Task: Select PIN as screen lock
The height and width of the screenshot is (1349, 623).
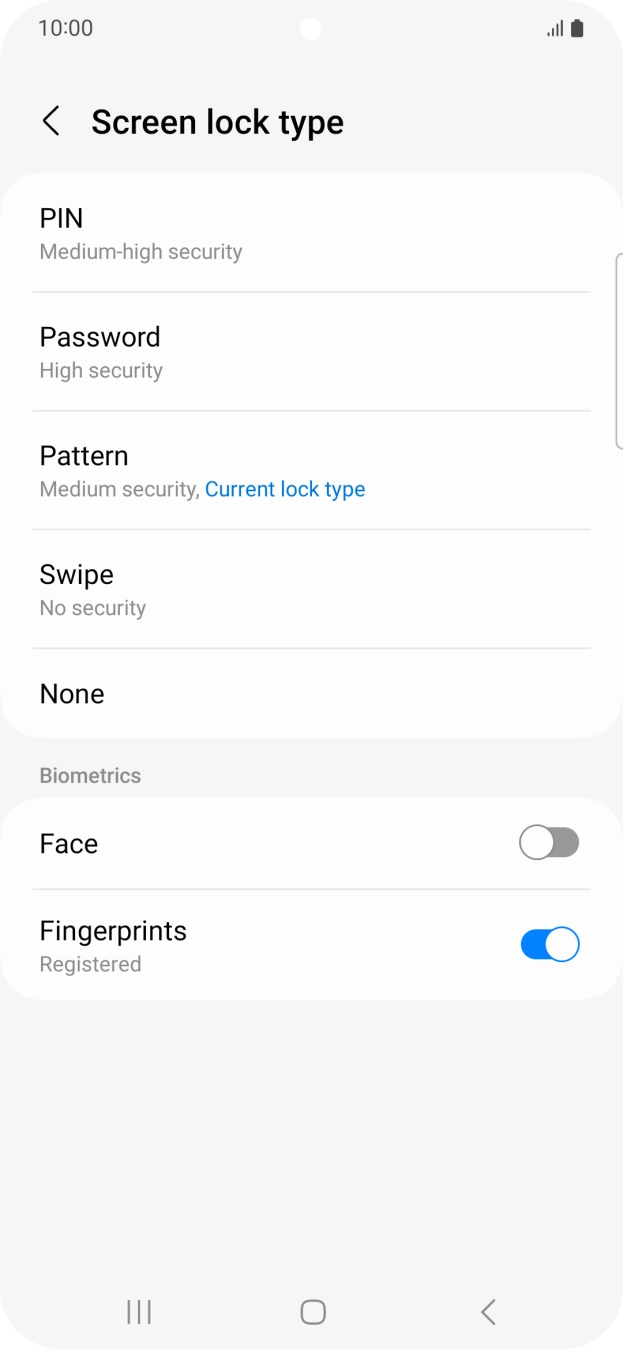Action: 310,234
